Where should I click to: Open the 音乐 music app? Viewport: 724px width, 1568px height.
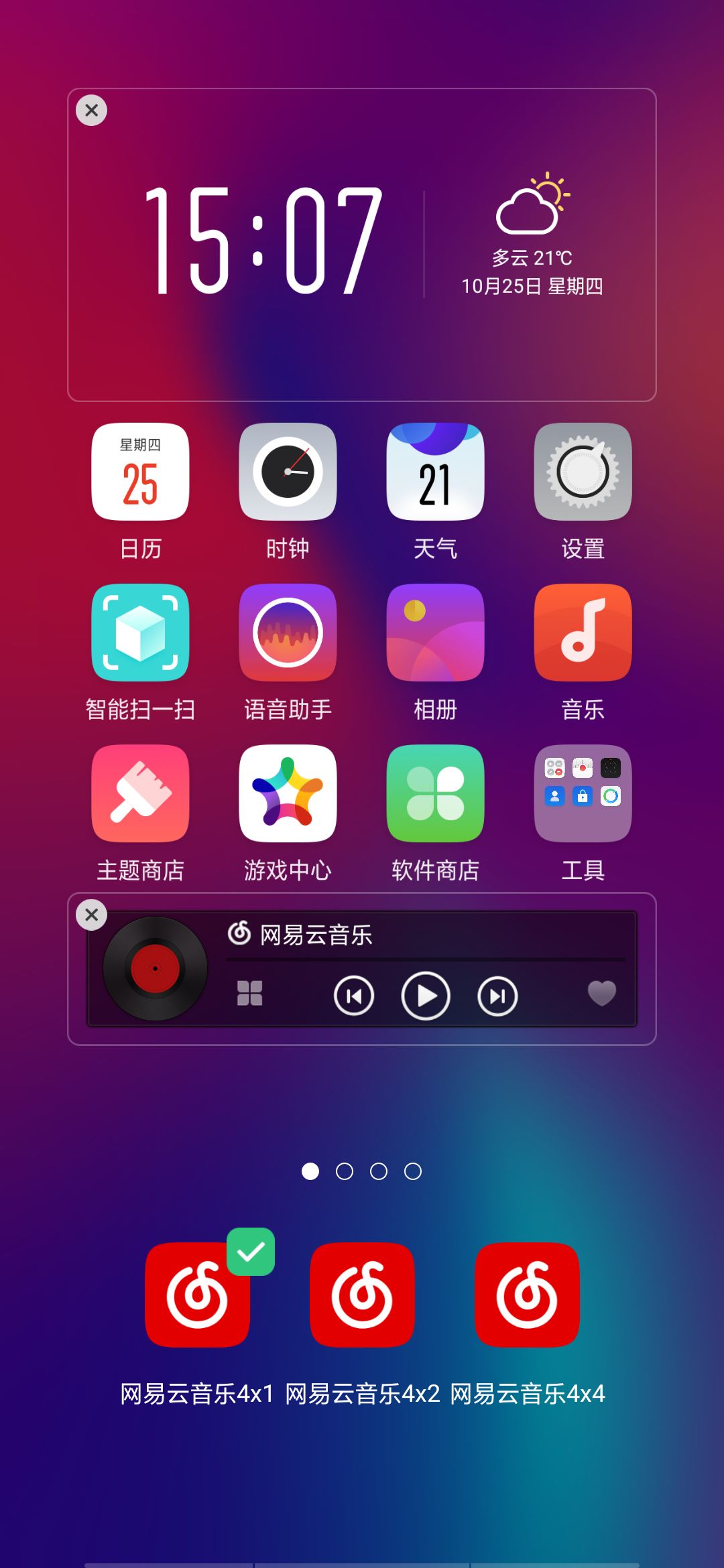(x=582, y=633)
